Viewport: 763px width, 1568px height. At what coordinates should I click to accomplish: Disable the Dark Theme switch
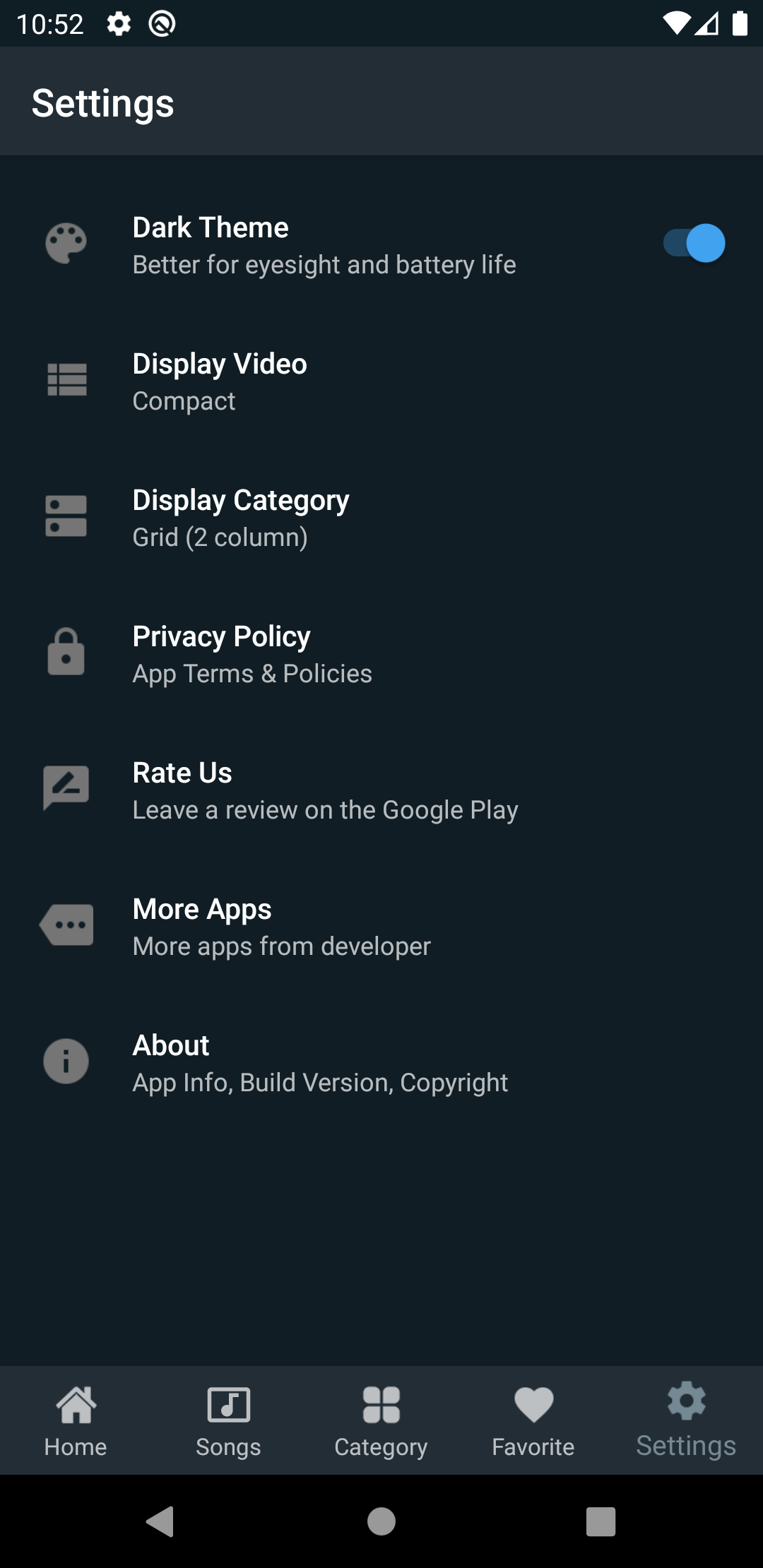point(694,244)
